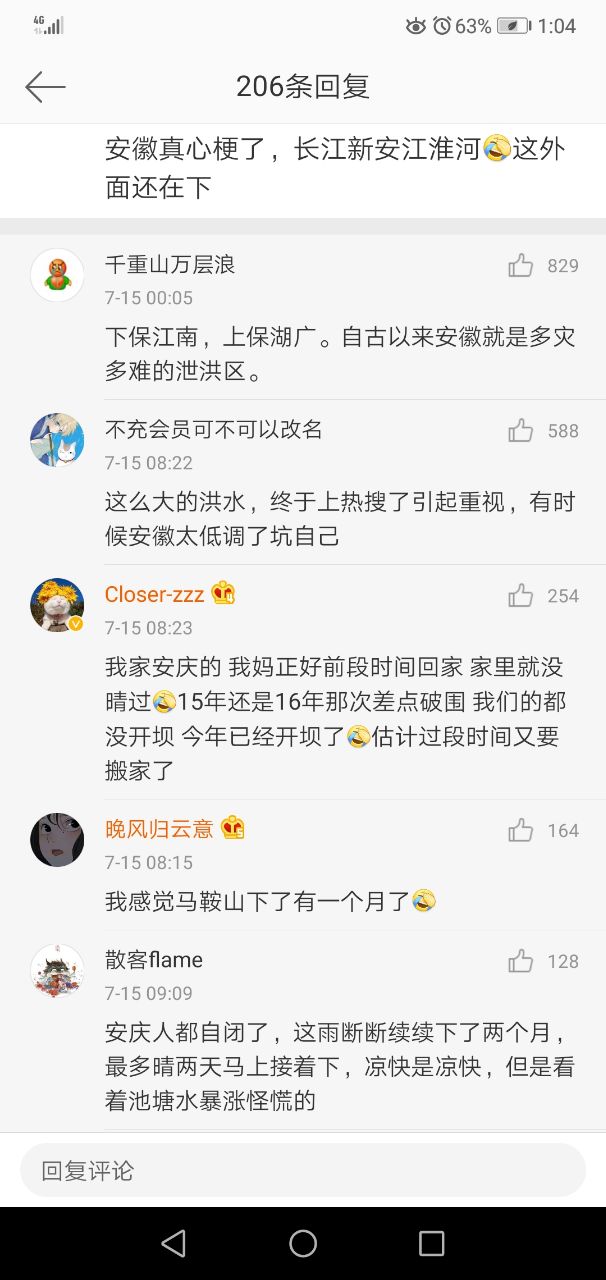View Closer-zzz's profile via username
Viewport: 606px width, 1280px height.
[154, 594]
